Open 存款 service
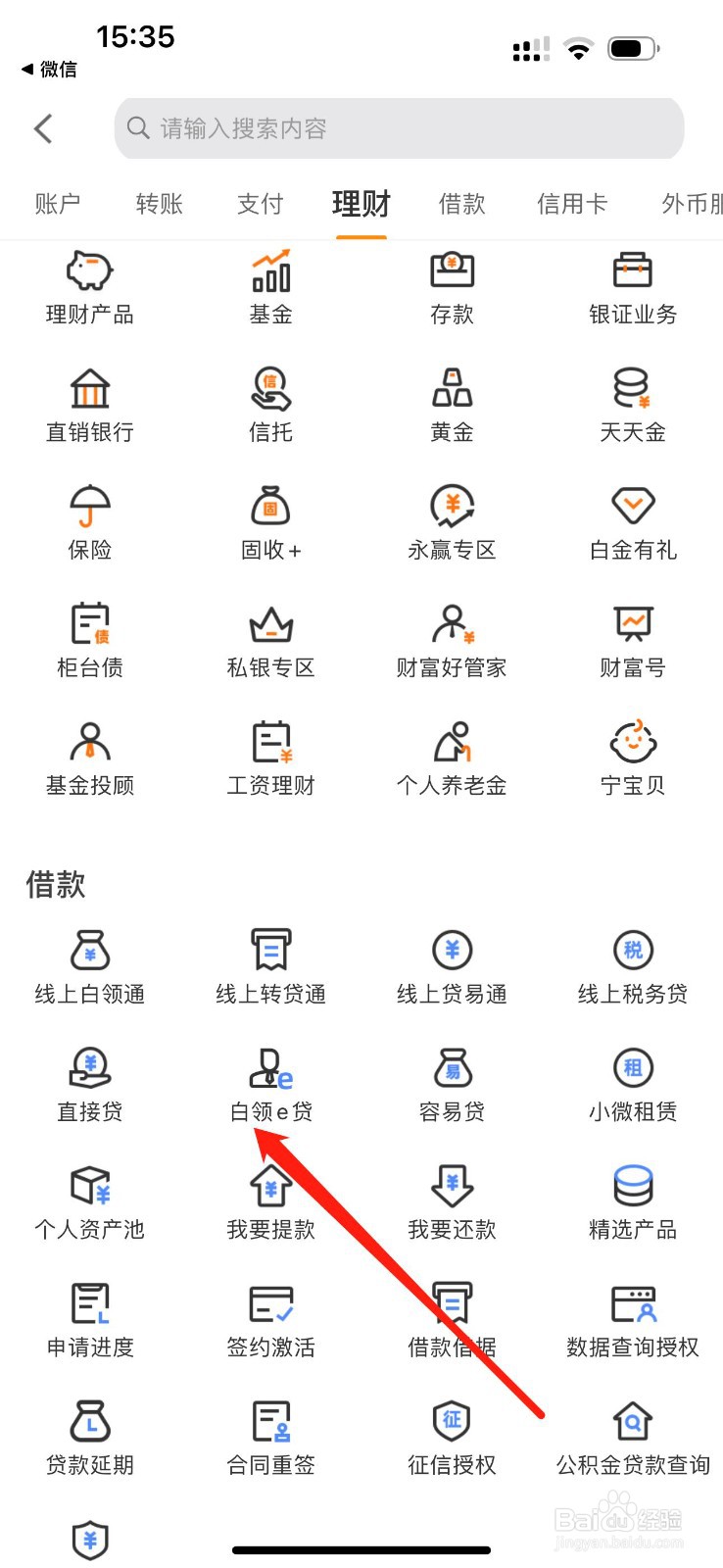 (452, 287)
